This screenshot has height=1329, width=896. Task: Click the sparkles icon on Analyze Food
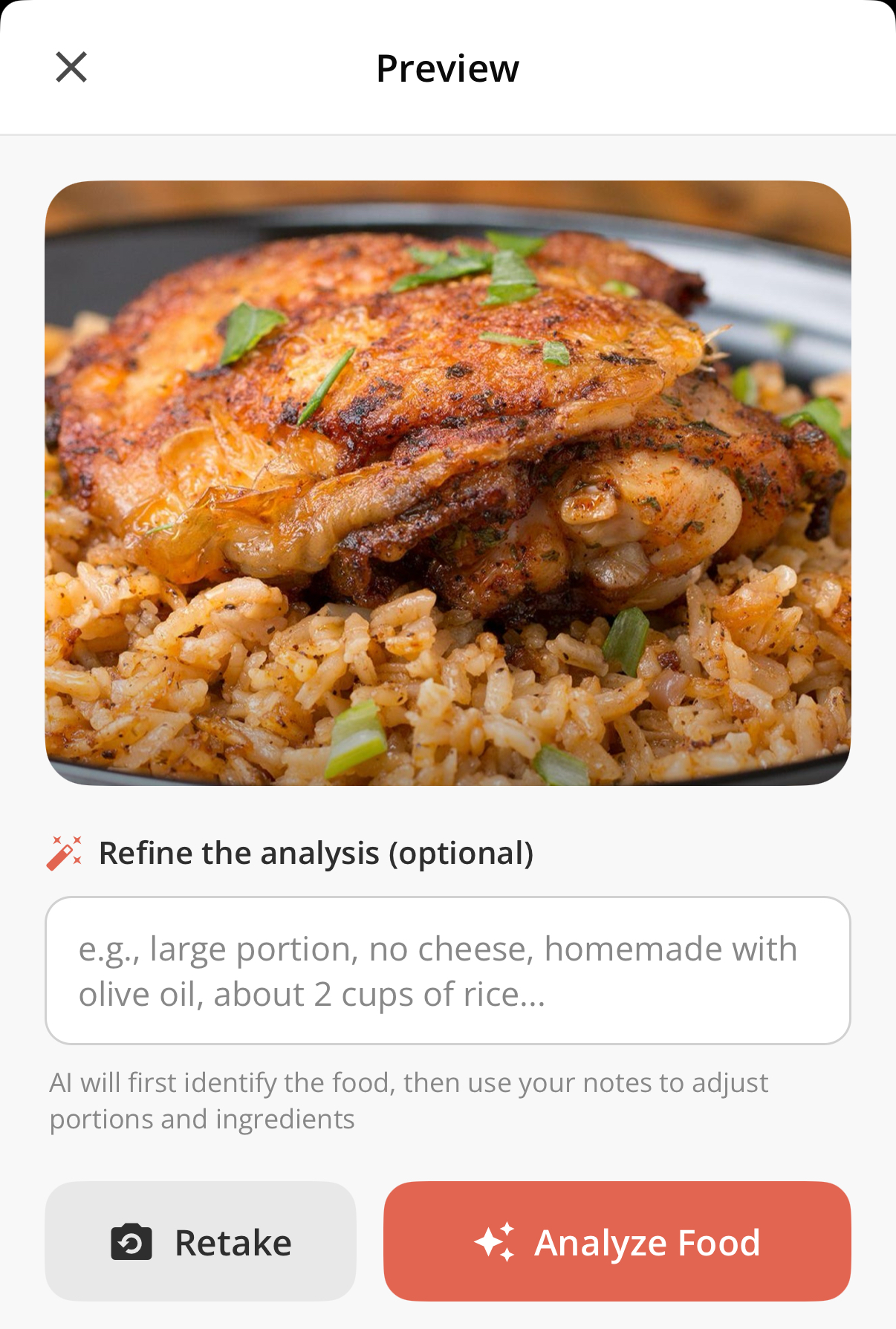point(495,1241)
